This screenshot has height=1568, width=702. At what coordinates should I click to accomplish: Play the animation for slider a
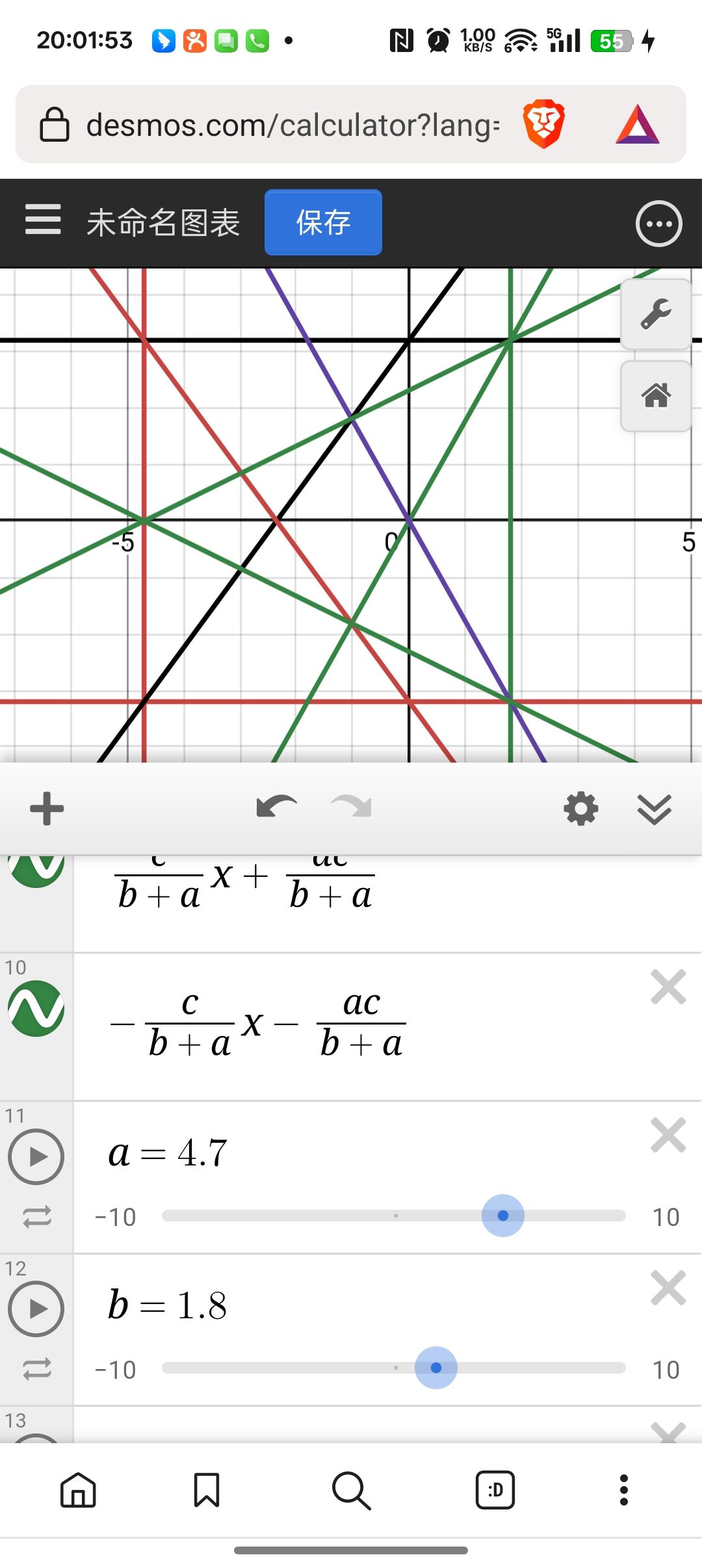[36, 1156]
